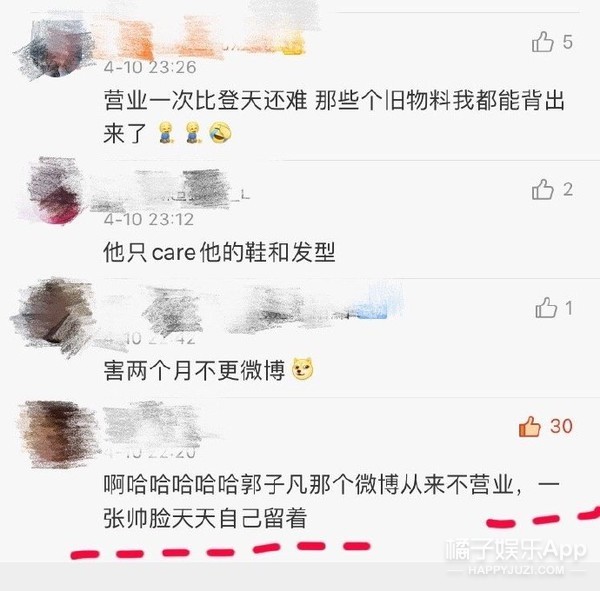Screen dimensions: 600x591
Task: Like the comment 害两个月不更微博
Action: pyautogui.click(x=547, y=308)
